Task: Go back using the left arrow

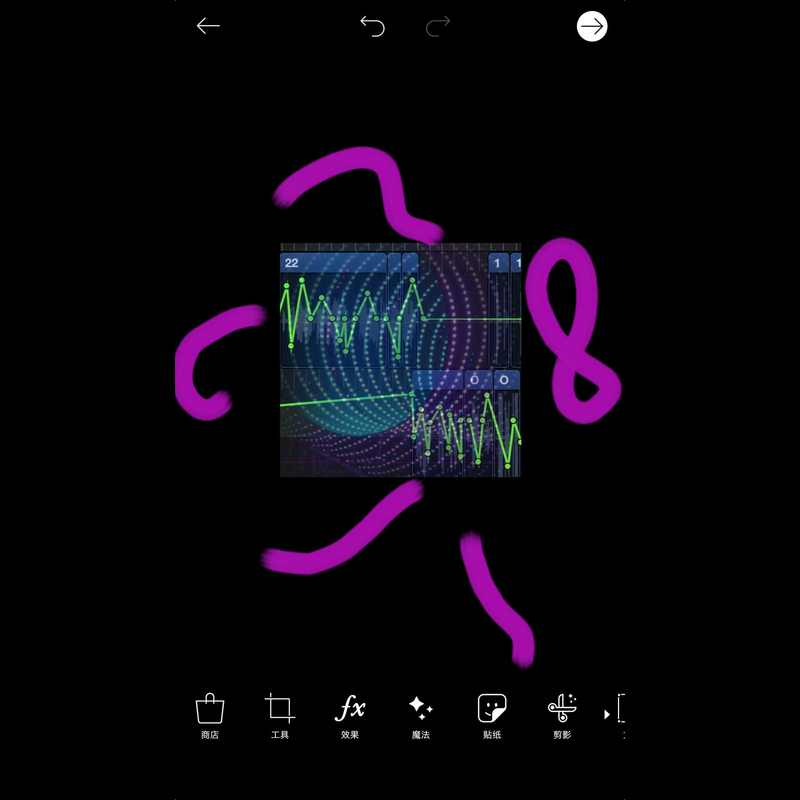Action: (x=208, y=27)
